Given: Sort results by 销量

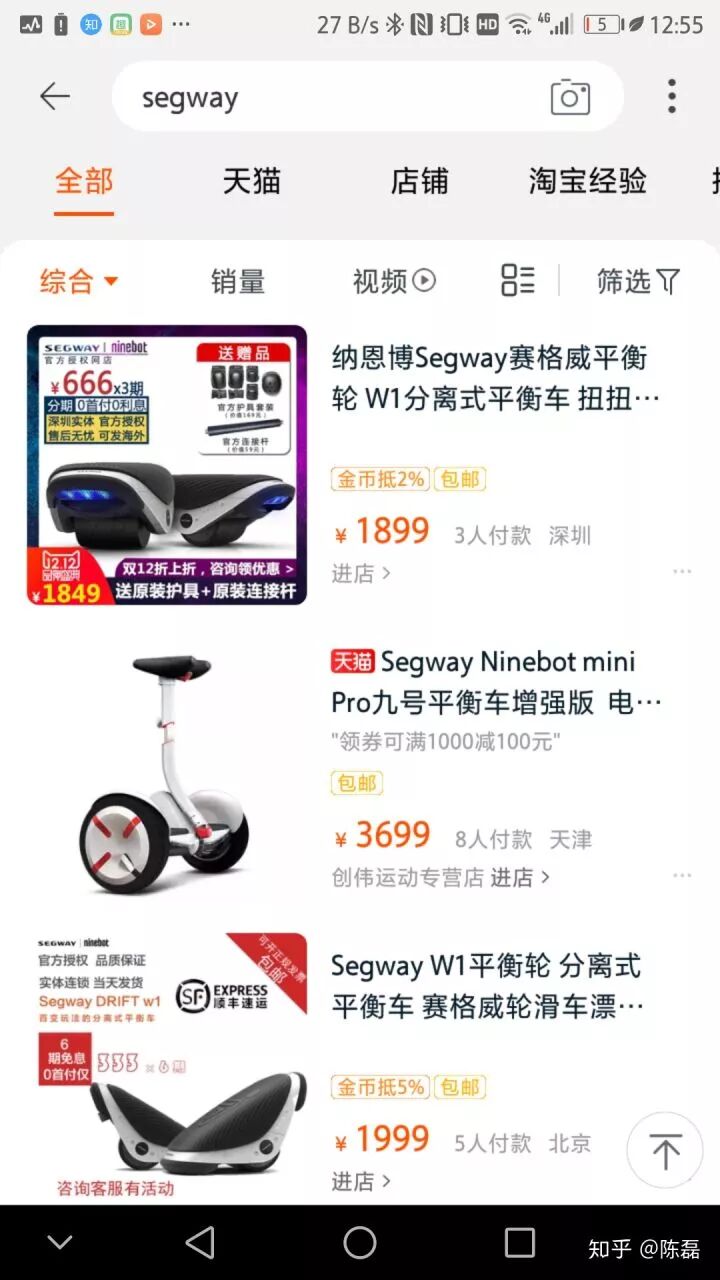Looking at the screenshot, I should pyautogui.click(x=237, y=281).
